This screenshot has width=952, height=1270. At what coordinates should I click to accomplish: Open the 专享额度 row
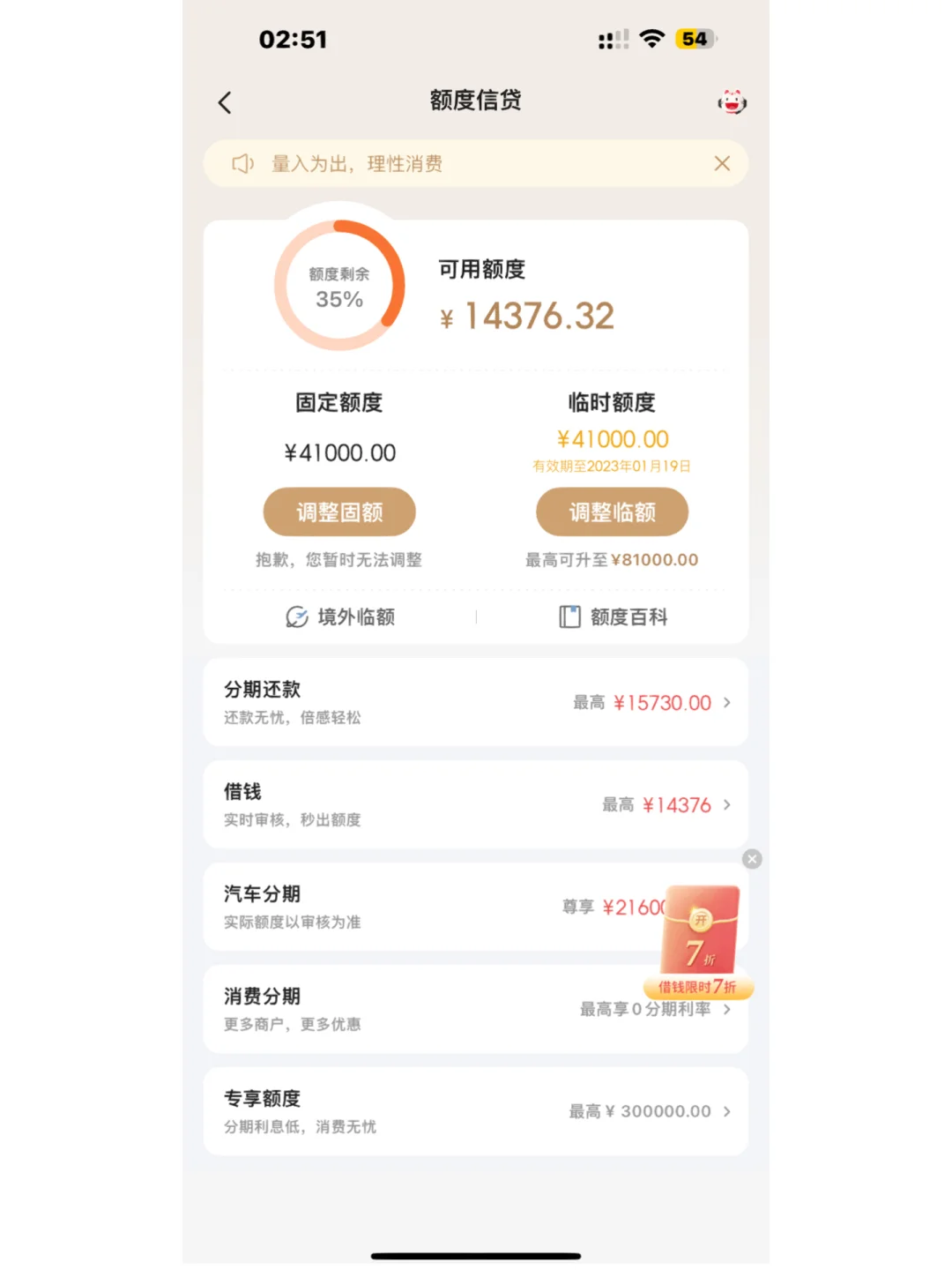click(475, 1111)
